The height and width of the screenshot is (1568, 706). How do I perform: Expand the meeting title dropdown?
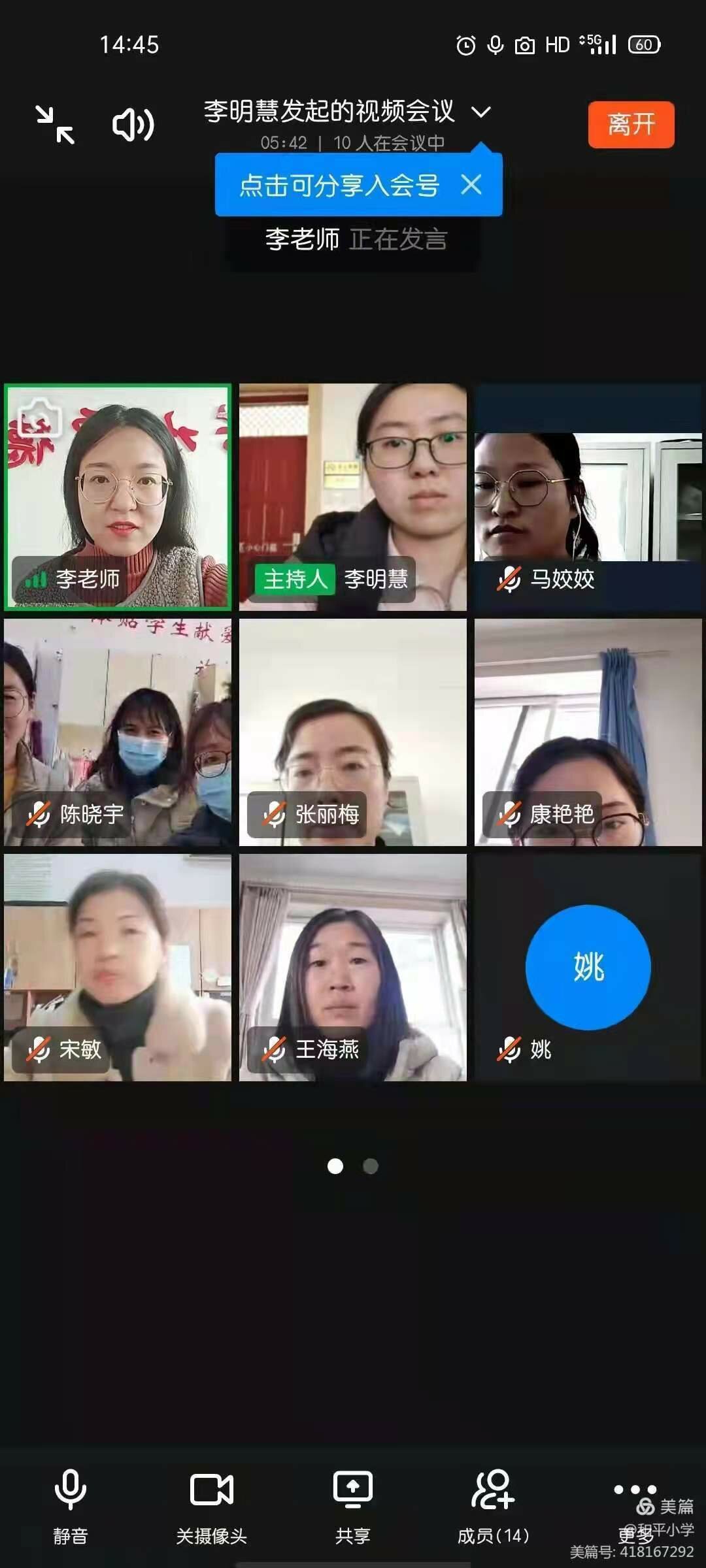click(x=480, y=112)
